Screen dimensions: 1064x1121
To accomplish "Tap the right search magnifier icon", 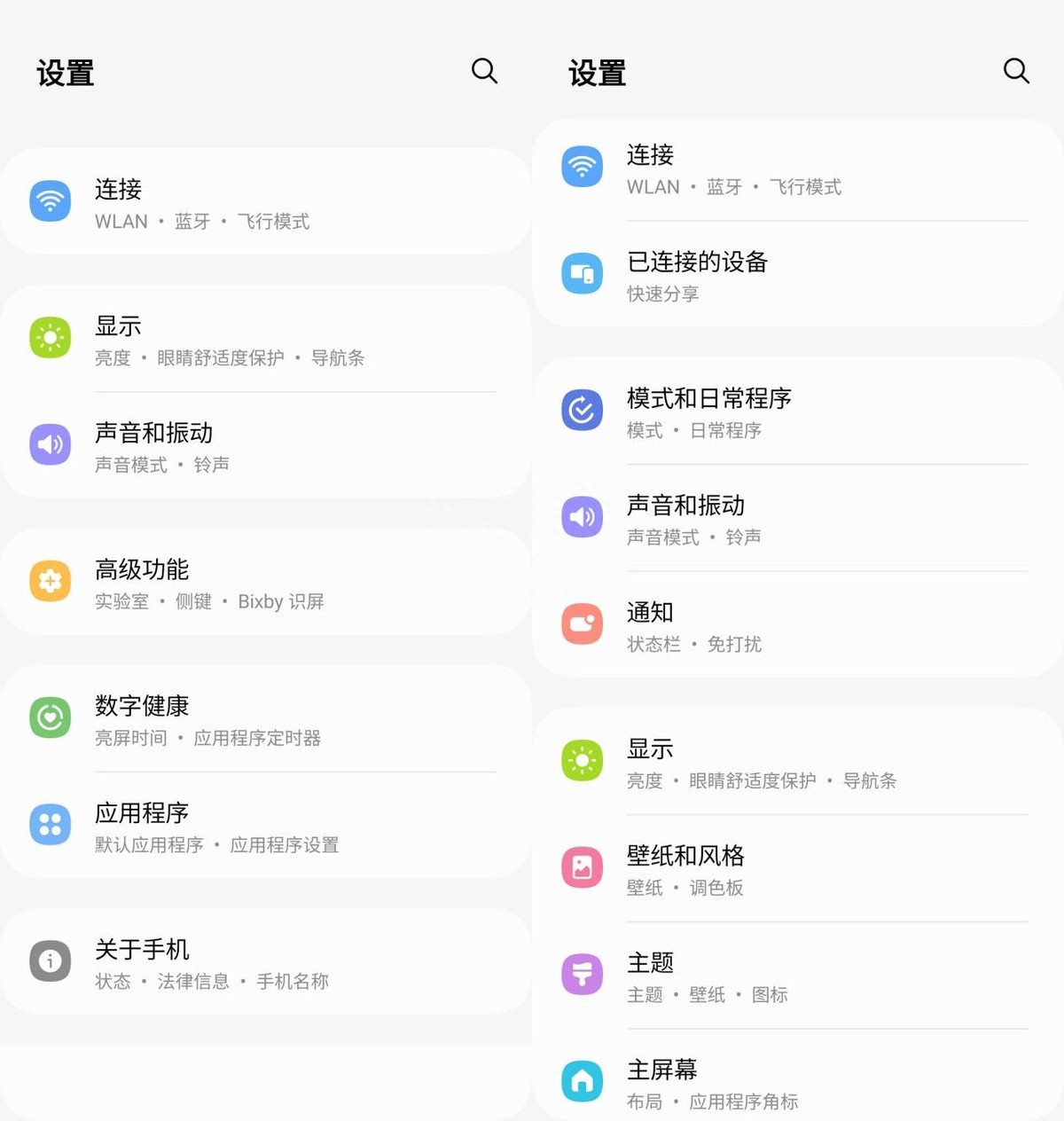I will coord(1016,71).
